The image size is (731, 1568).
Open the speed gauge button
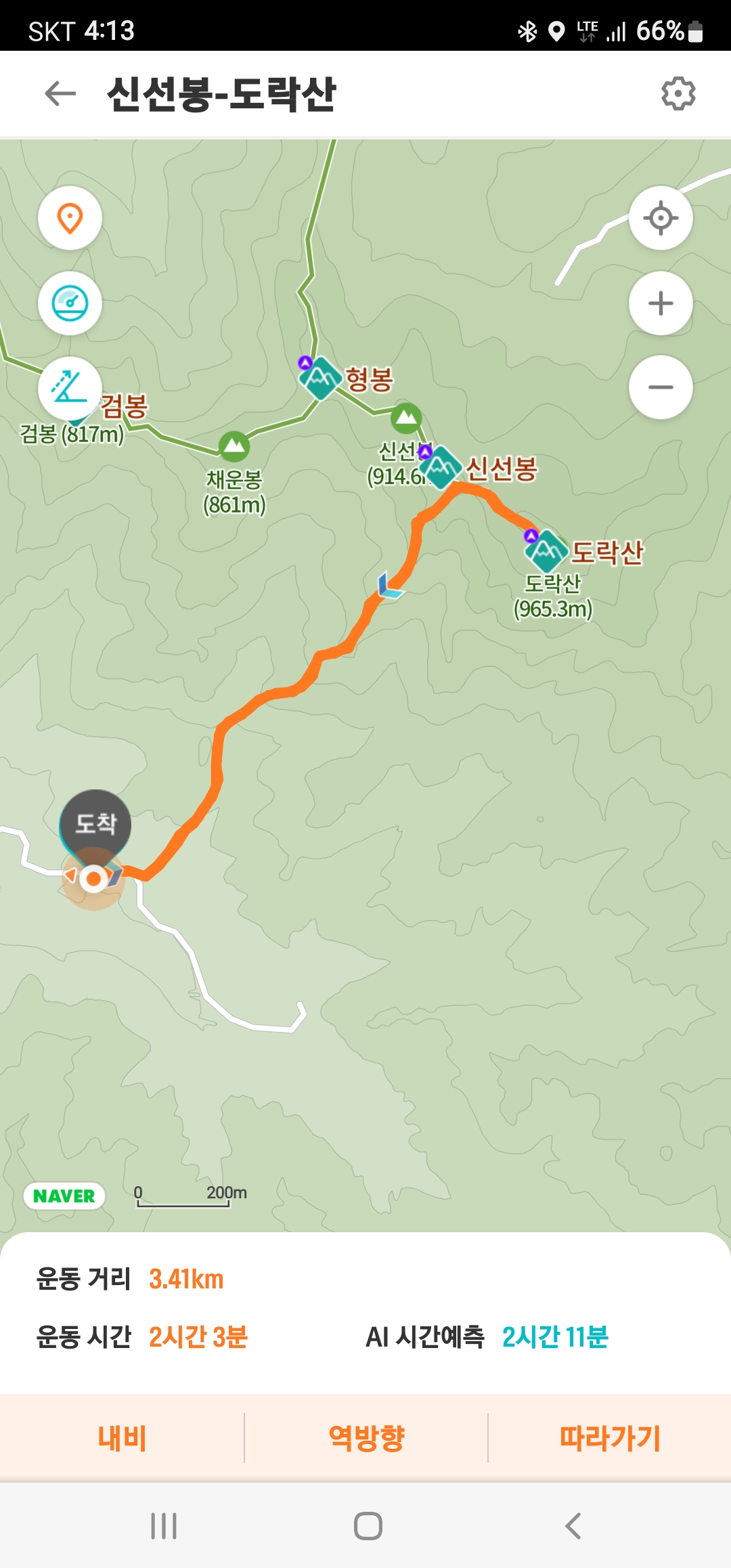click(x=70, y=303)
